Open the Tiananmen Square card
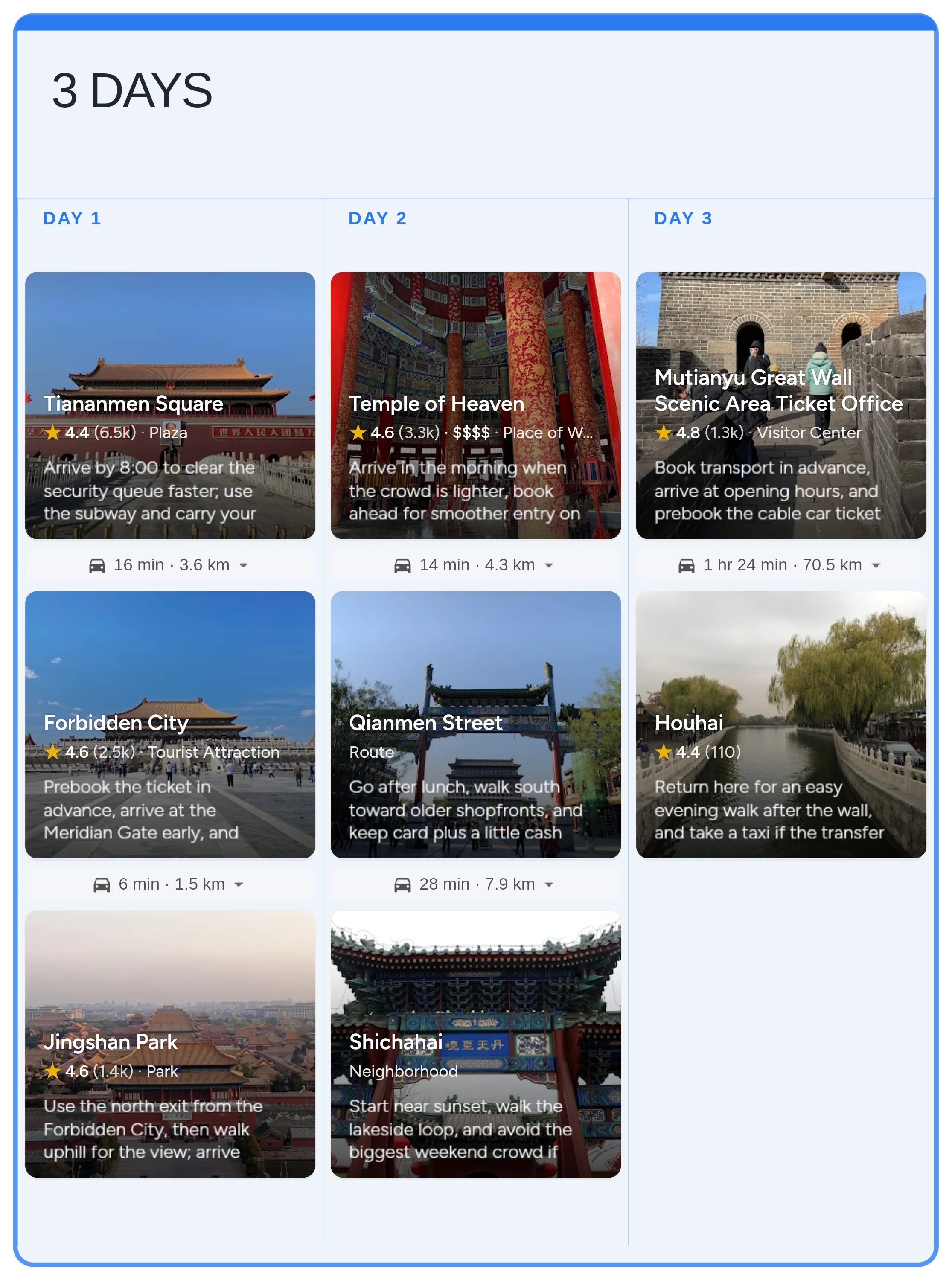Viewport: 952px width, 1280px height. pos(170,405)
